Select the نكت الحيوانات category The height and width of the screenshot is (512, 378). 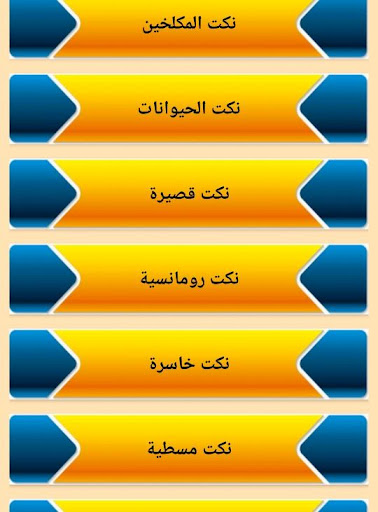[x=189, y=109]
